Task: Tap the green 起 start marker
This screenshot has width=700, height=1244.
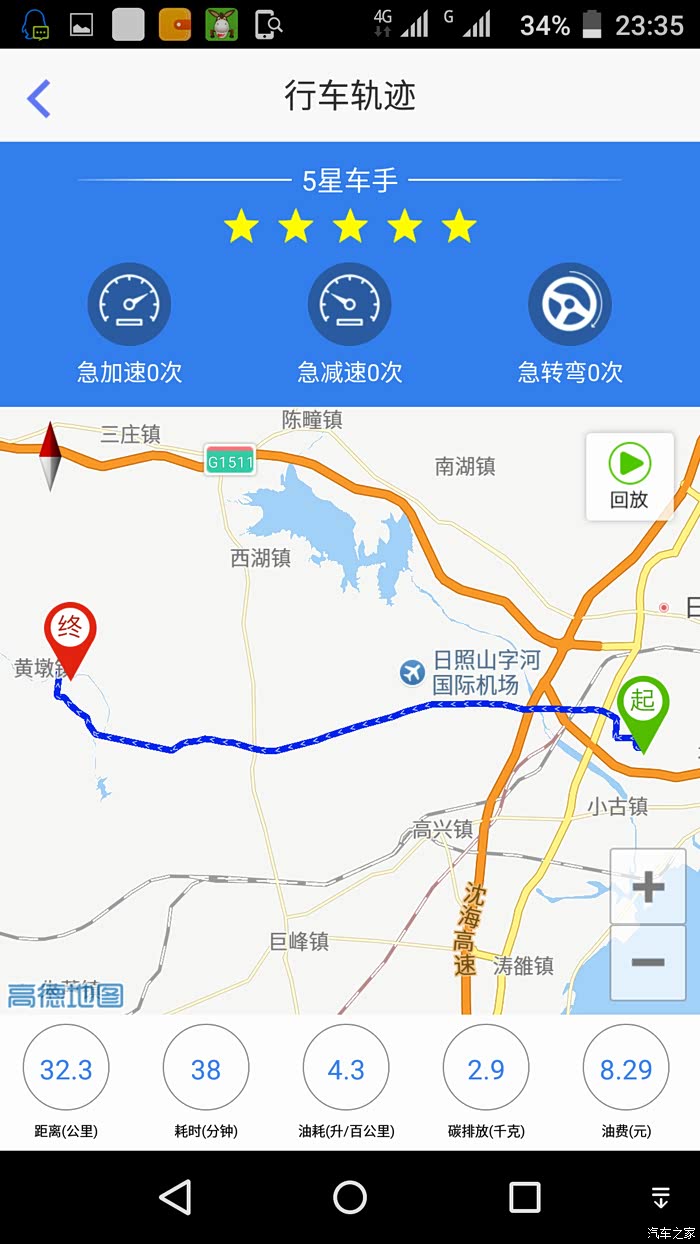Action: (x=642, y=706)
